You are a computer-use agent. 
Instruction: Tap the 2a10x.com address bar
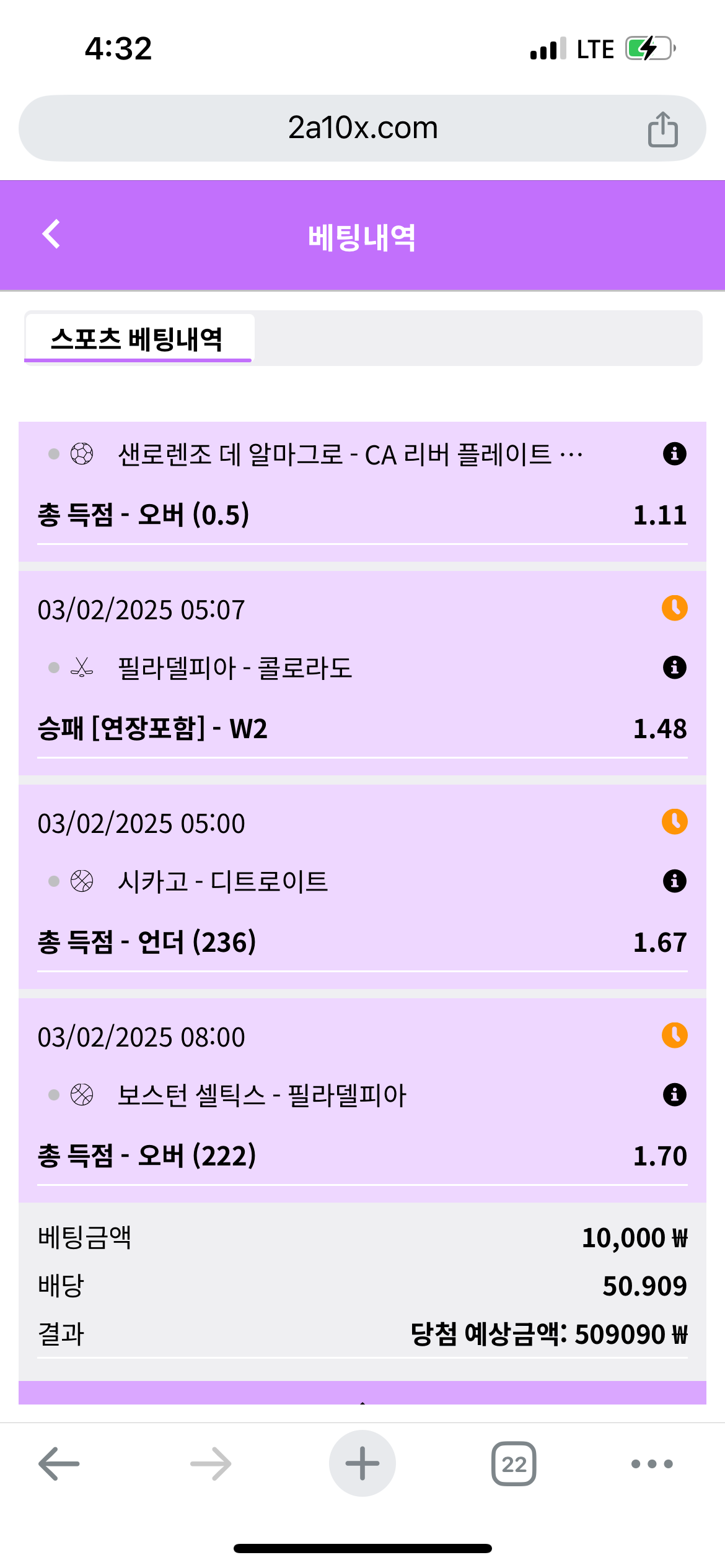pos(362,128)
